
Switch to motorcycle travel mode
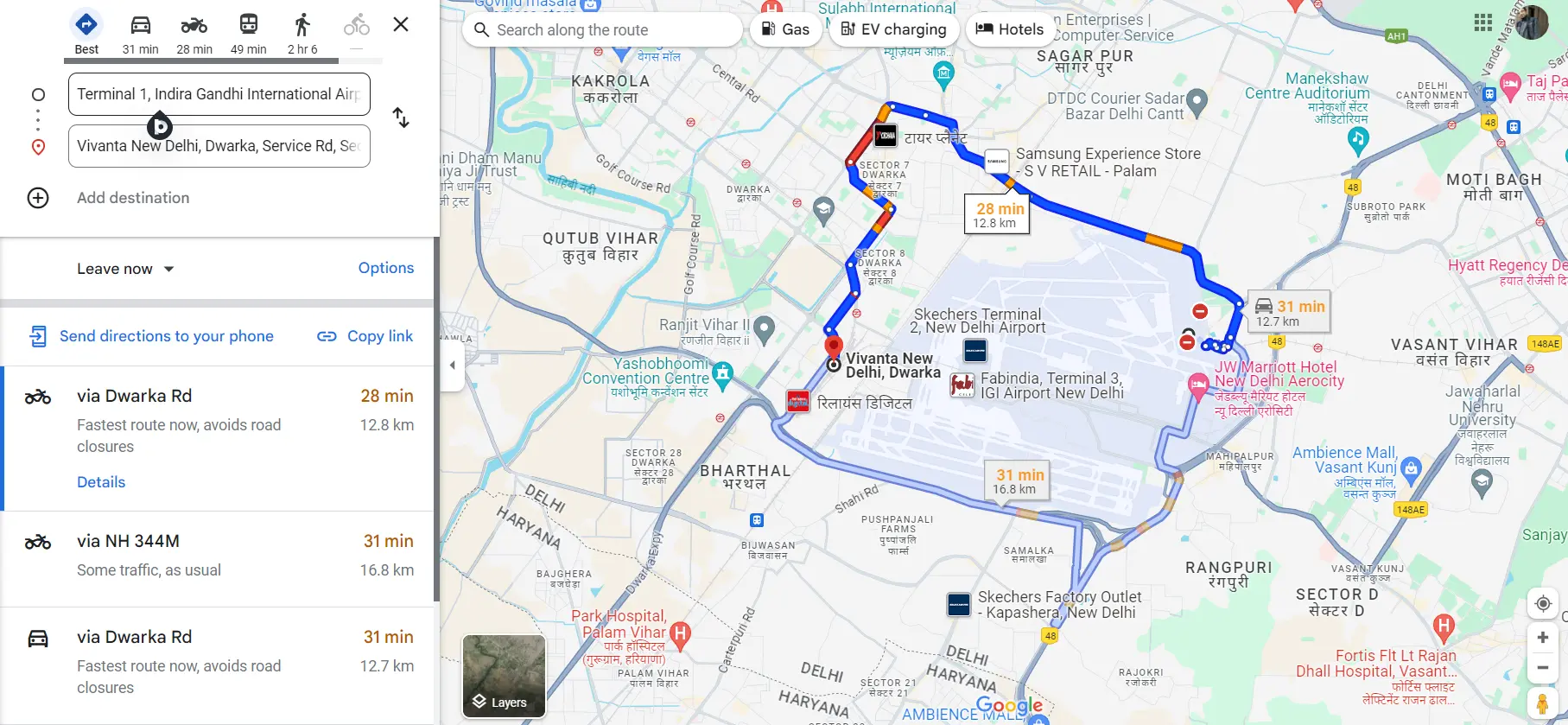194,33
